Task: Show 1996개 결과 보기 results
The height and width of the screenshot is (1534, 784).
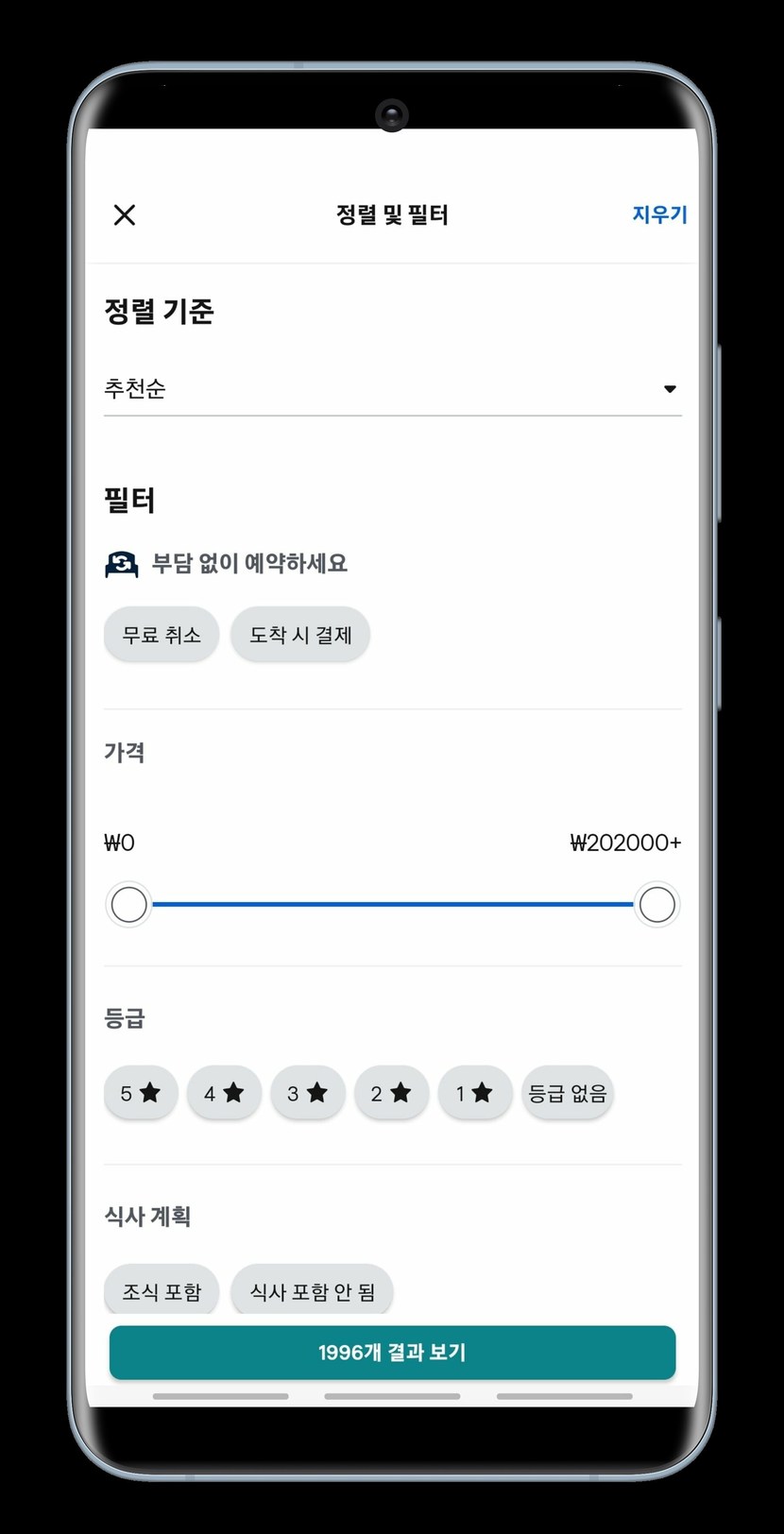Action: click(x=392, y=1353)
